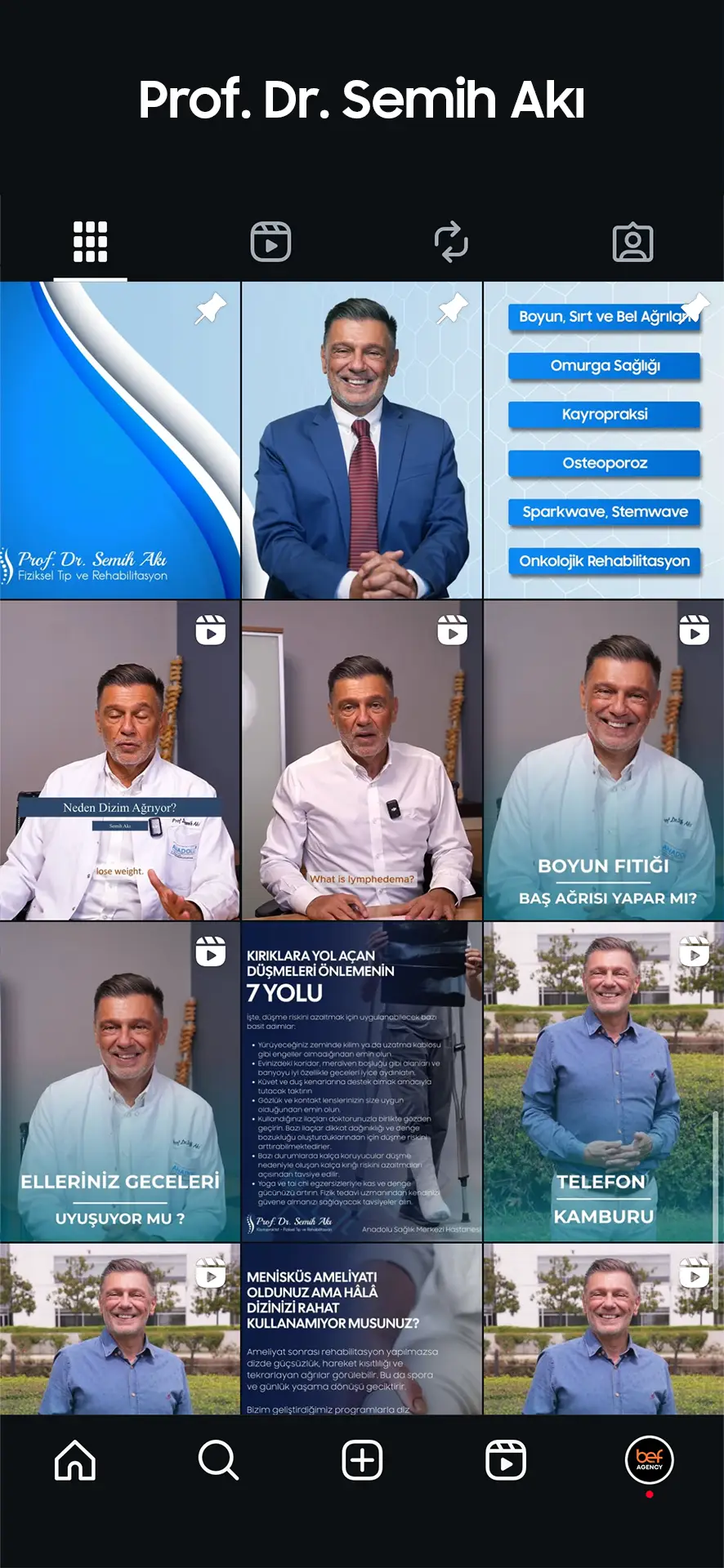The height and width of the screenshot is (1568, 724).
Task: Open pinned post with blue wave logo
Action: [x=120, y=441]
